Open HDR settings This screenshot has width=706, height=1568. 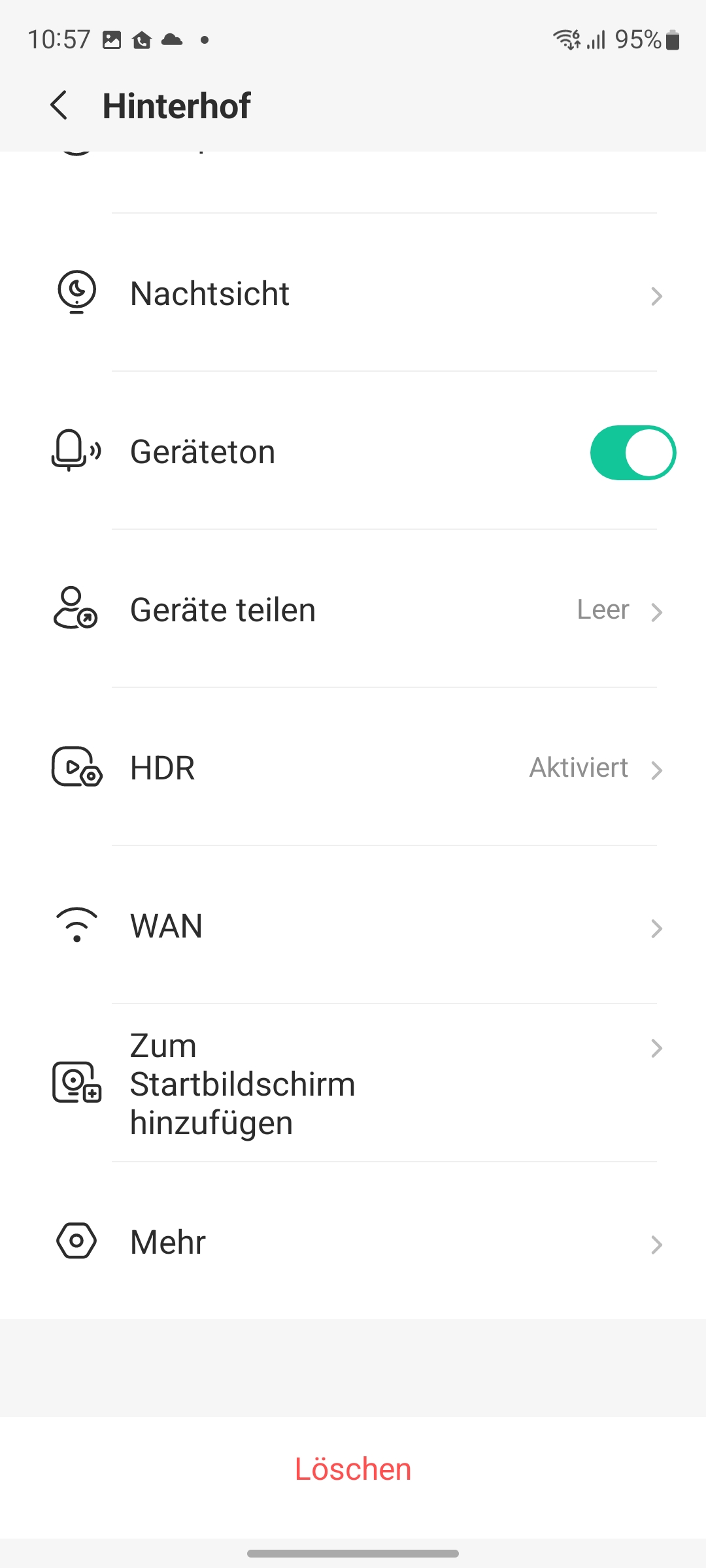click(x=353, y=768)
